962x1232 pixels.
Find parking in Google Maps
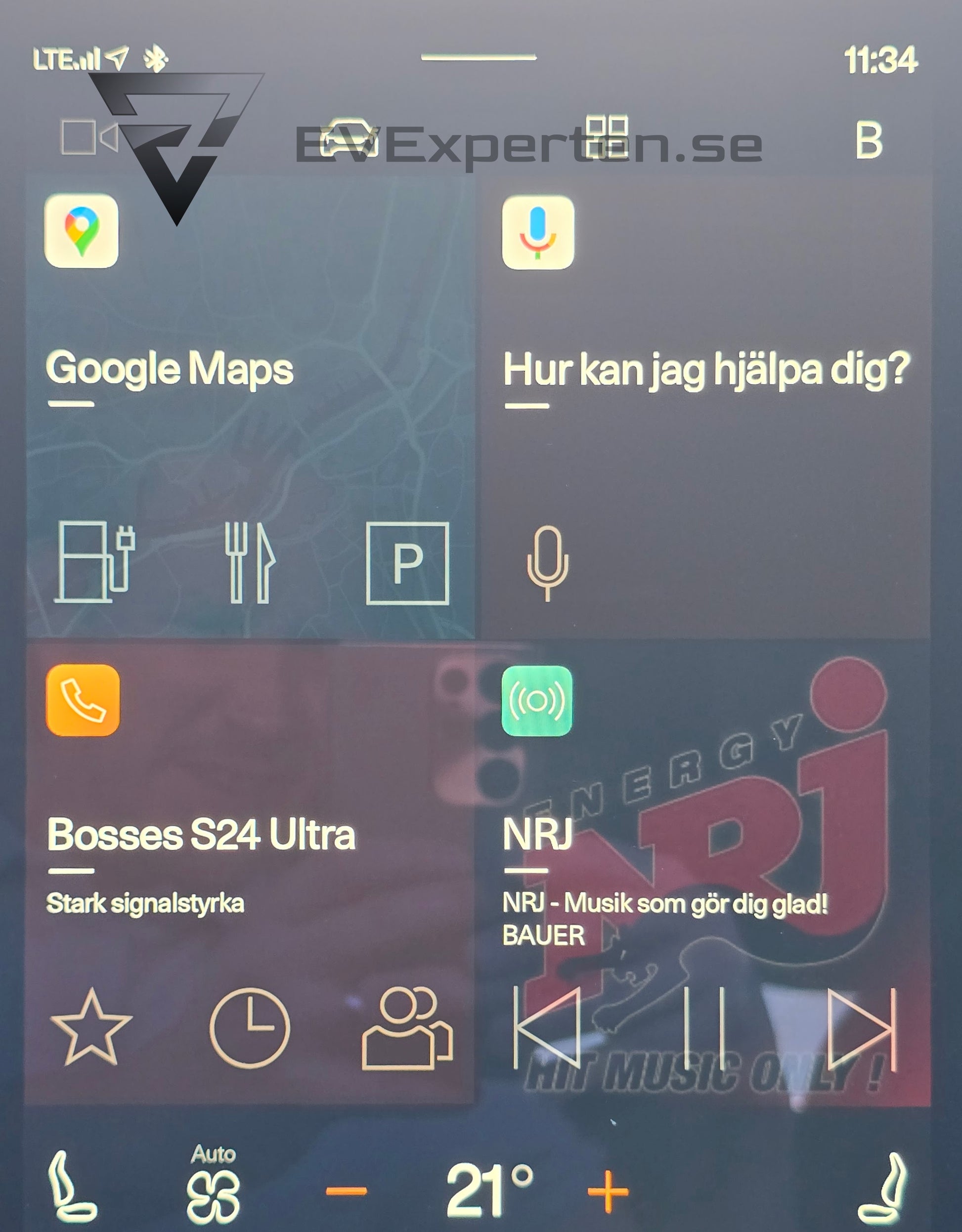[407, 563]
